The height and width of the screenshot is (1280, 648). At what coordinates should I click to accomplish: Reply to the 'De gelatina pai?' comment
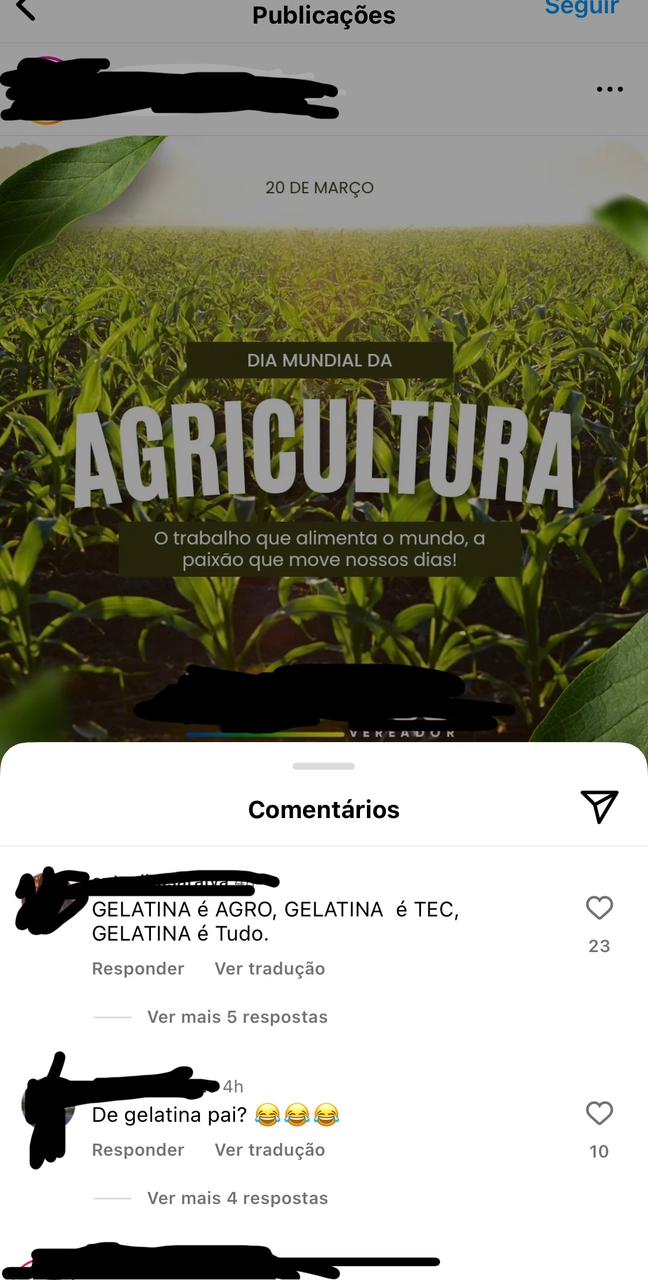[x=138, y=1150]
